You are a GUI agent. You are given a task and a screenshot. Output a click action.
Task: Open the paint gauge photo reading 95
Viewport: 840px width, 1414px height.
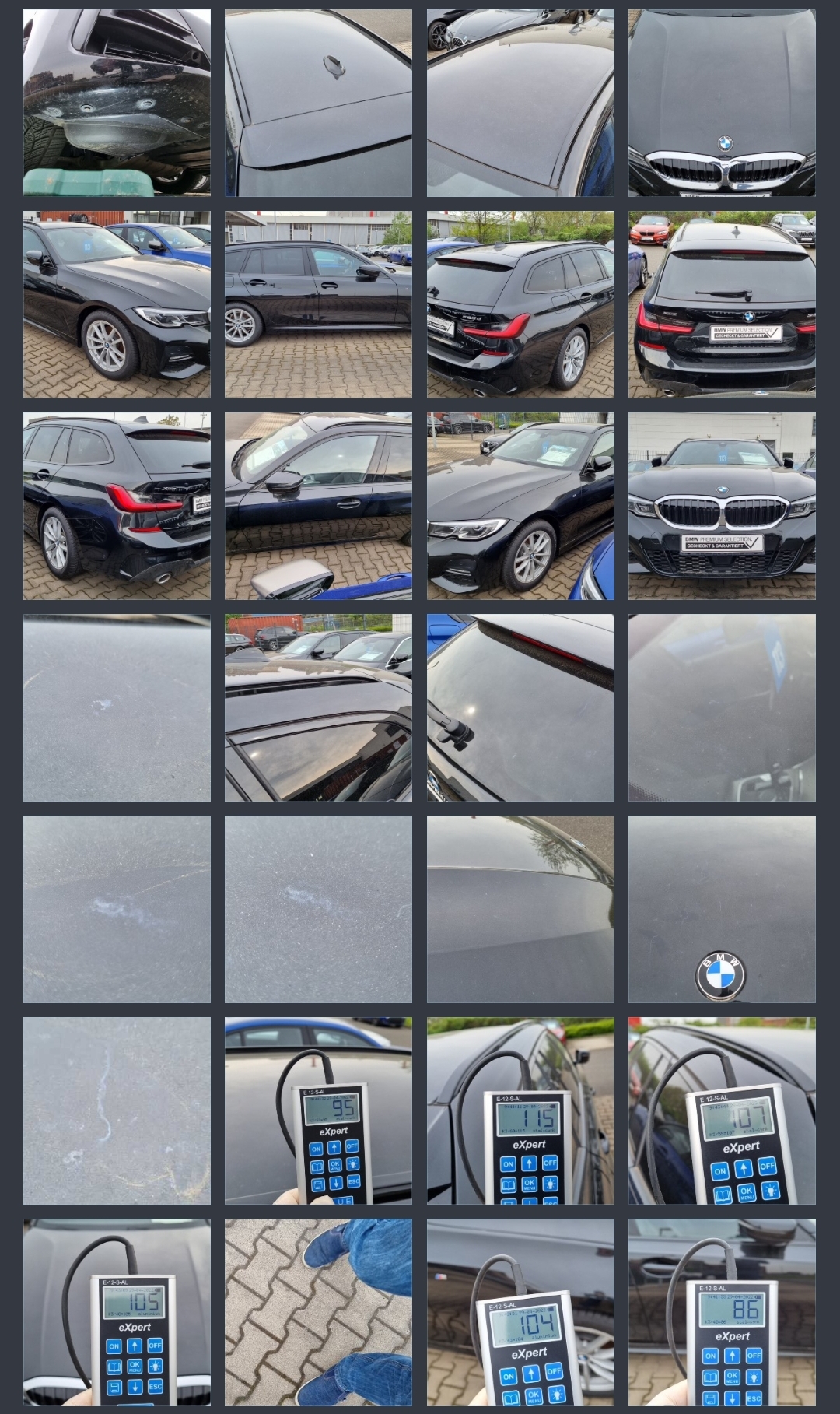318,1110
